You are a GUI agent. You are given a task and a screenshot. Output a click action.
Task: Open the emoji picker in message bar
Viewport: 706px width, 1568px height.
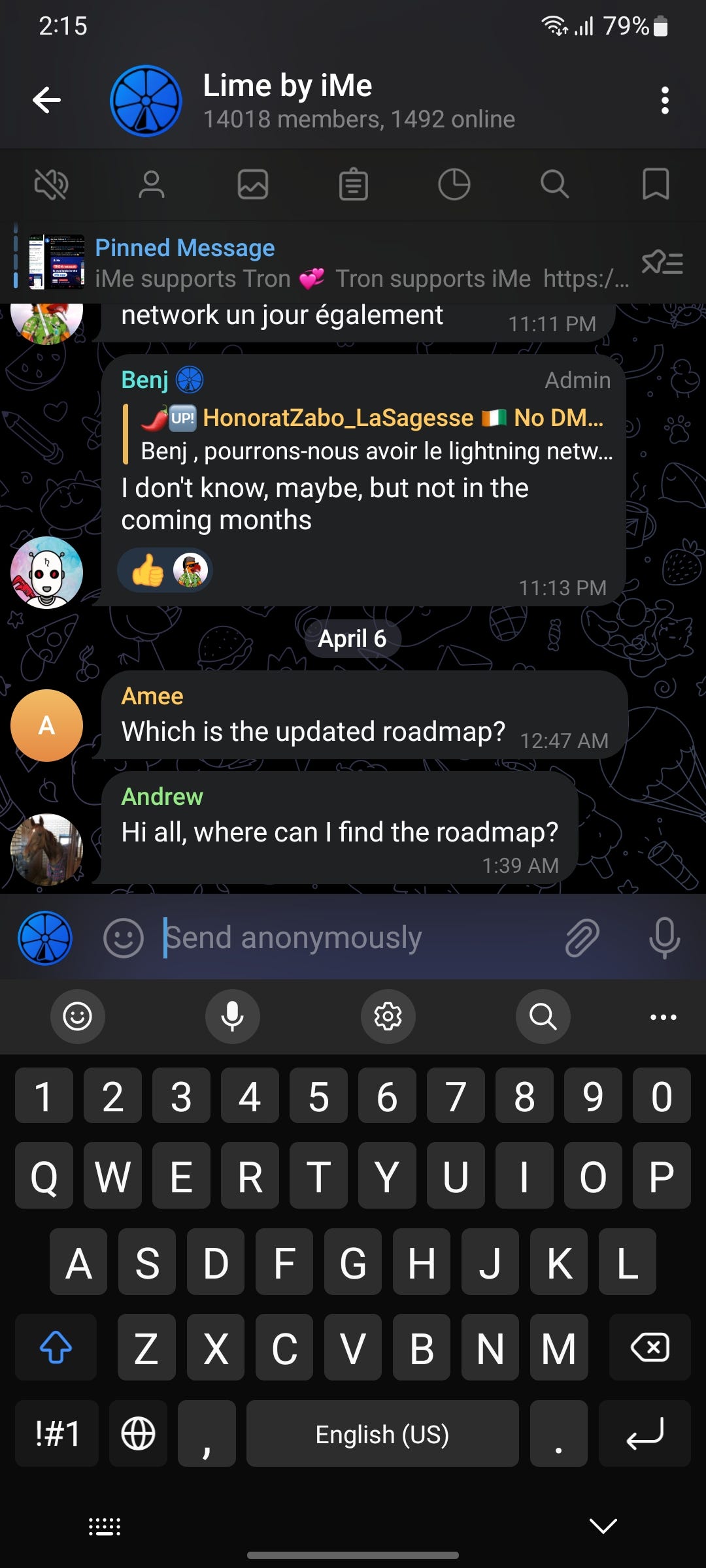click(124, 938)
